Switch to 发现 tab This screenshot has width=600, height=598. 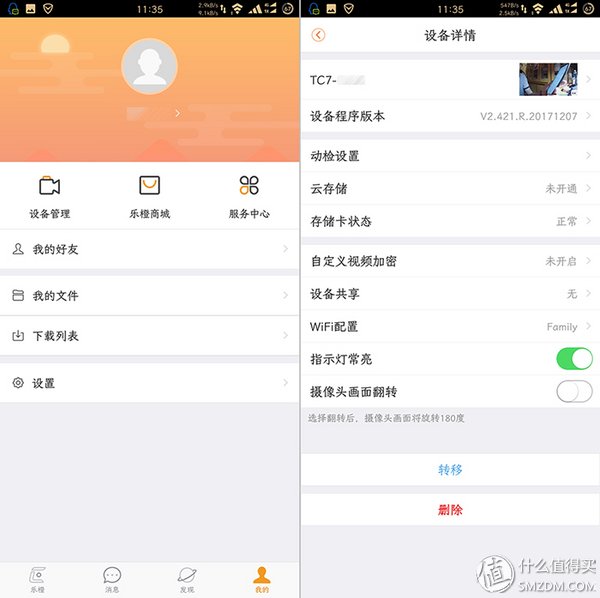pyautogui.click(x=187, y=579)
